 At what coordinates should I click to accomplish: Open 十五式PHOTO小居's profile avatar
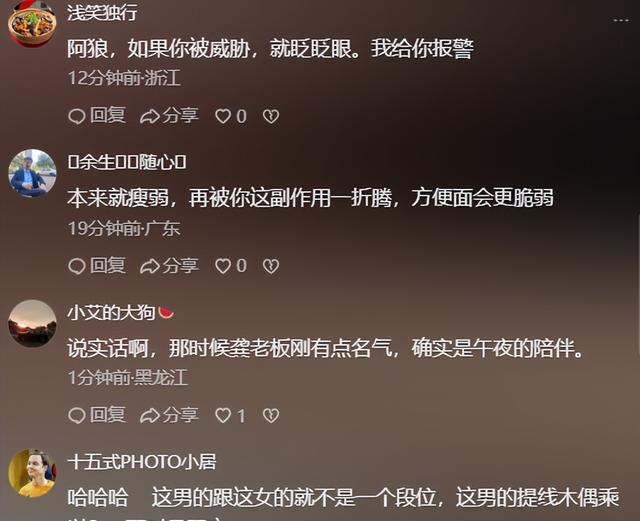tap(32, 473)
